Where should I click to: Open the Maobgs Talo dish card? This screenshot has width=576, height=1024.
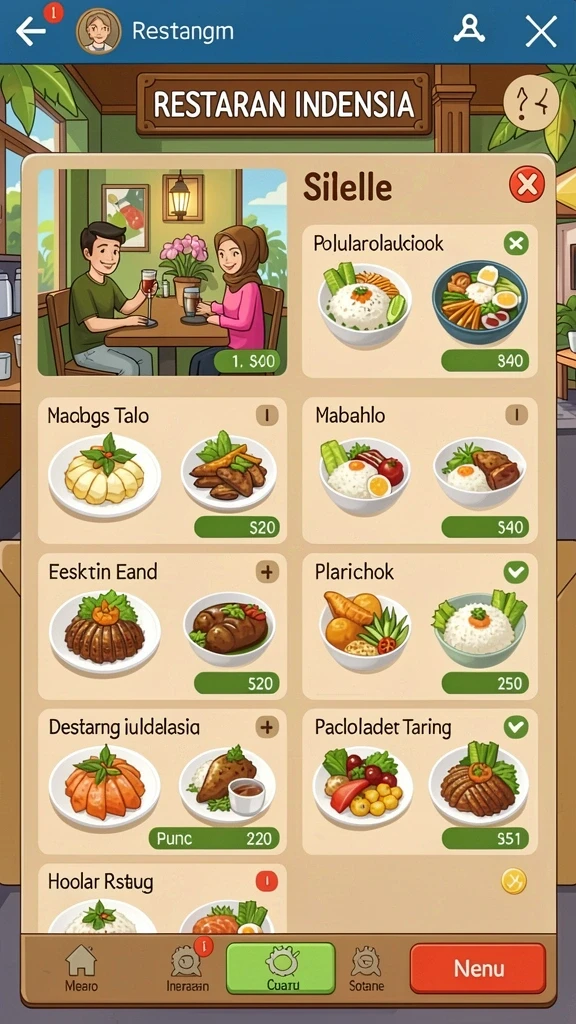[162, 470]
